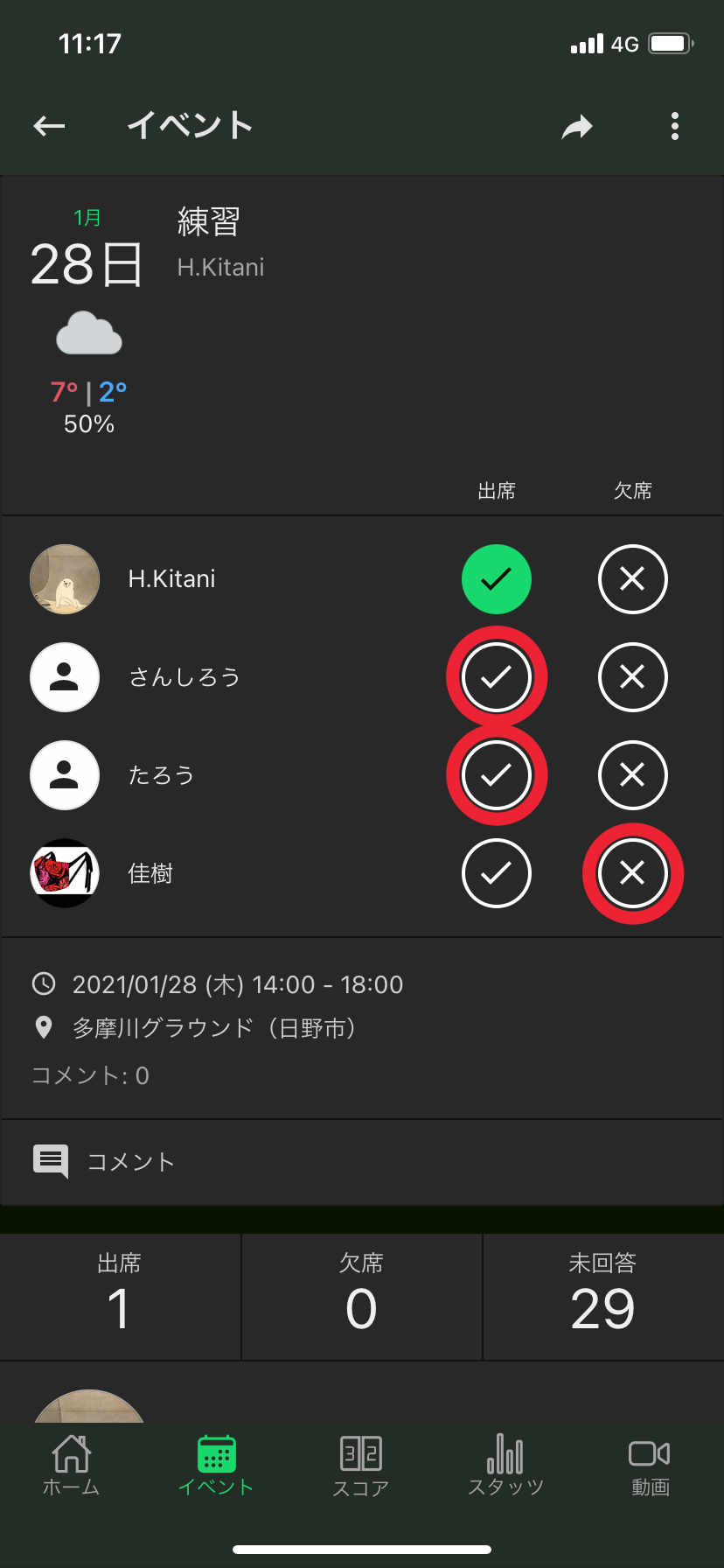Image resolution: width=724 pixels, height=1568 pixels.
Task: Mark たろう as absent
Action: coord(632,775)
